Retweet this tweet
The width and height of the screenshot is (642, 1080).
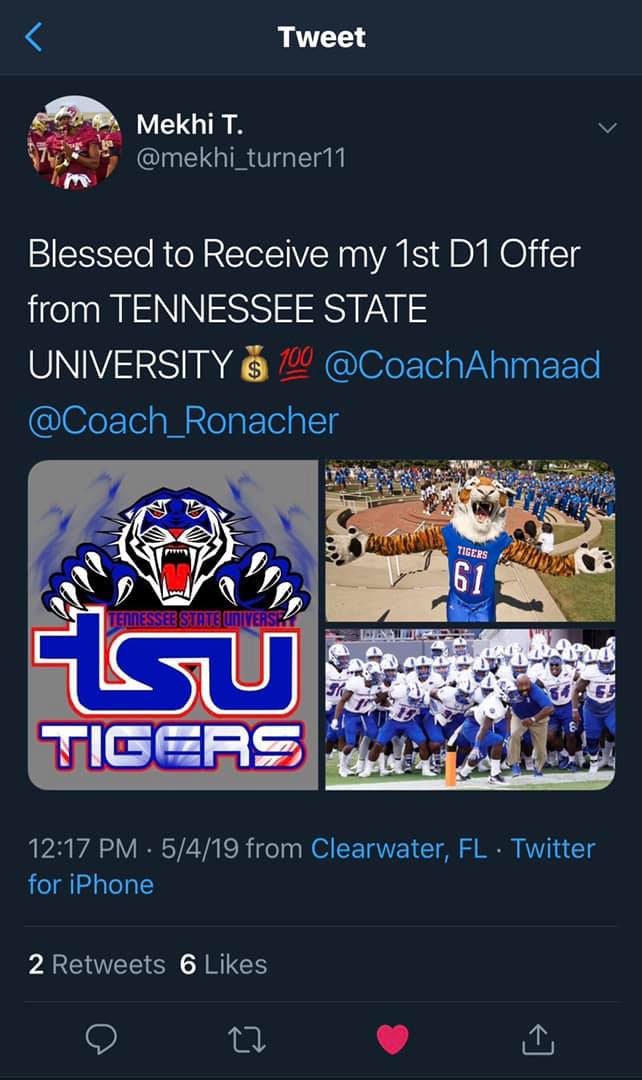pyautogui.click(x=247, y=1039)
